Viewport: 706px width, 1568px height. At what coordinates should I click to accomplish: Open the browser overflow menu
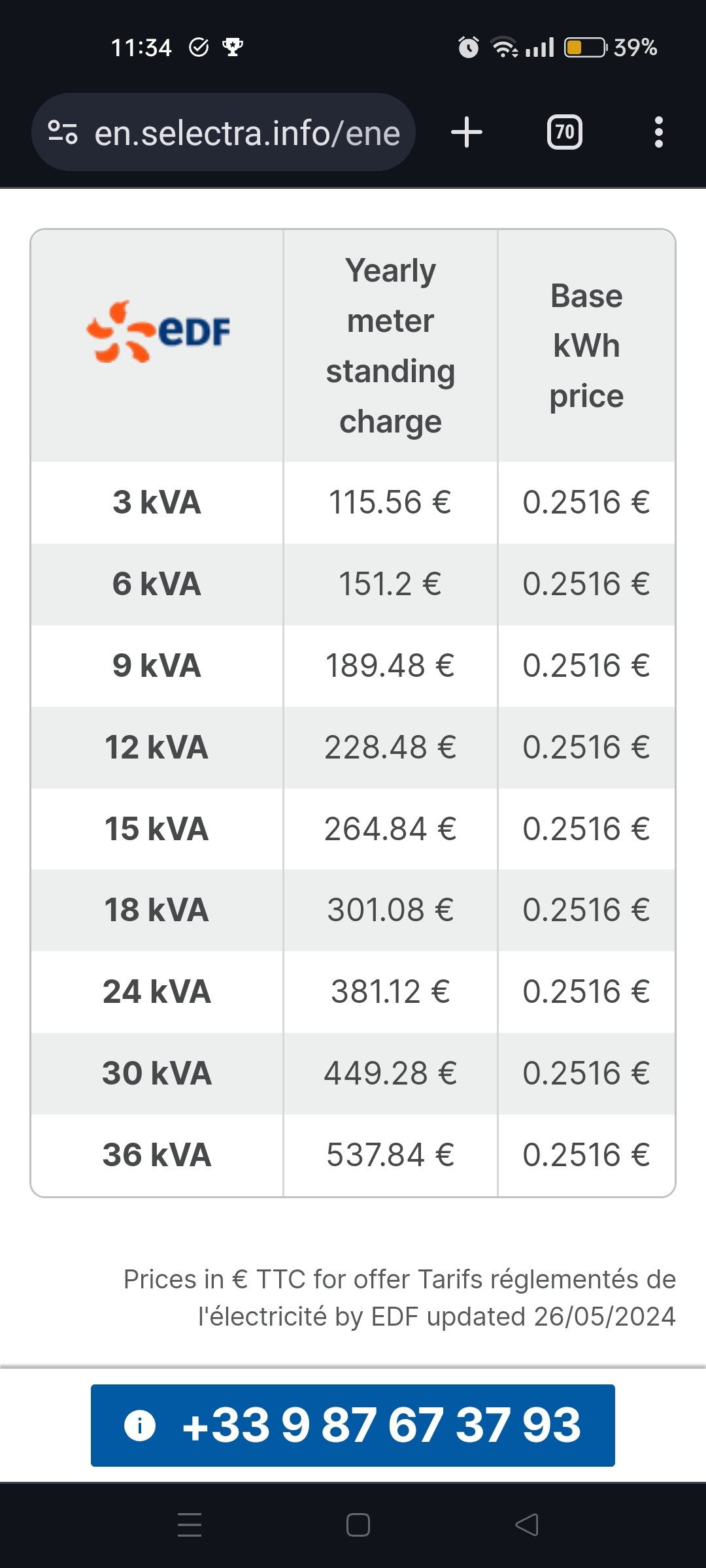coord(658,133)
